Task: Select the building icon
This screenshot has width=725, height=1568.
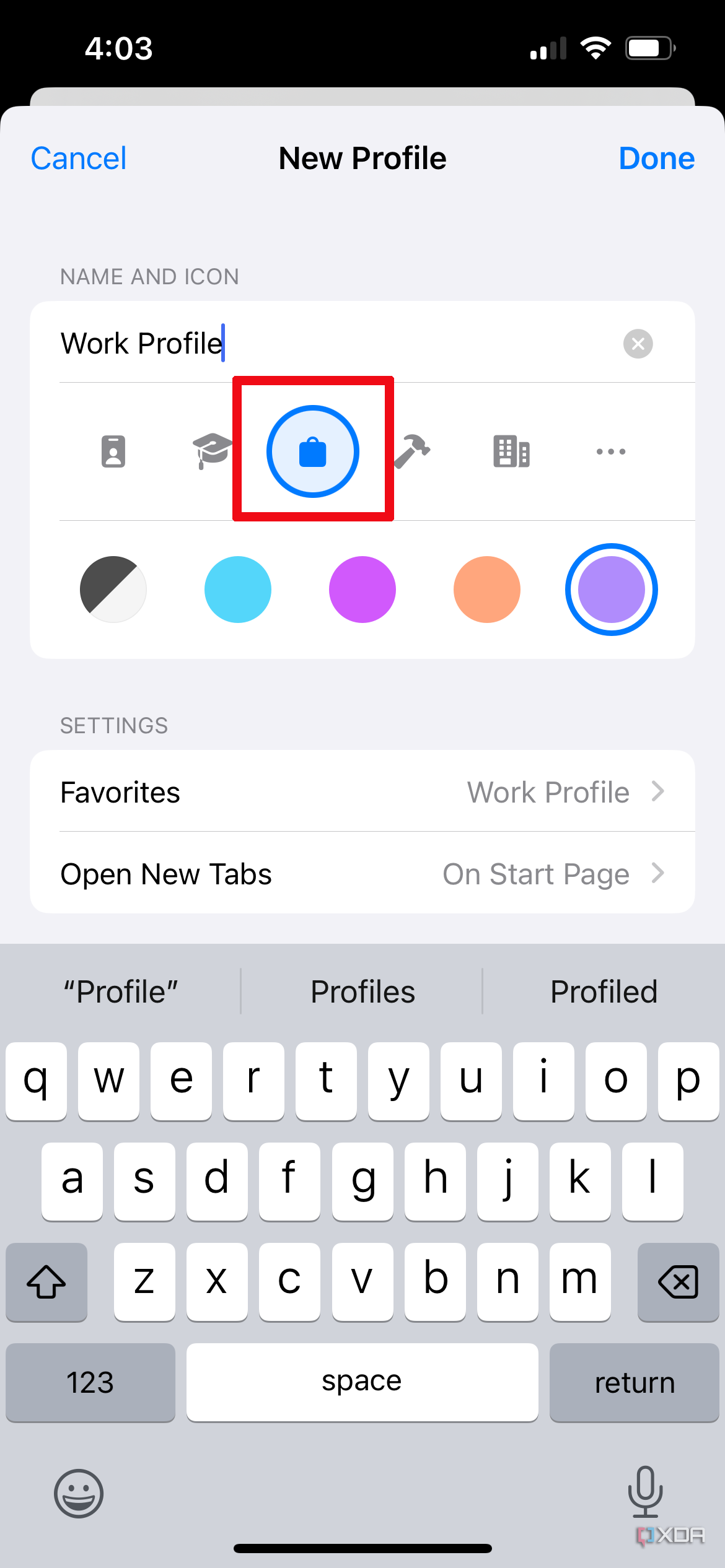Action: pyautogui.click(x=511, y=451)
